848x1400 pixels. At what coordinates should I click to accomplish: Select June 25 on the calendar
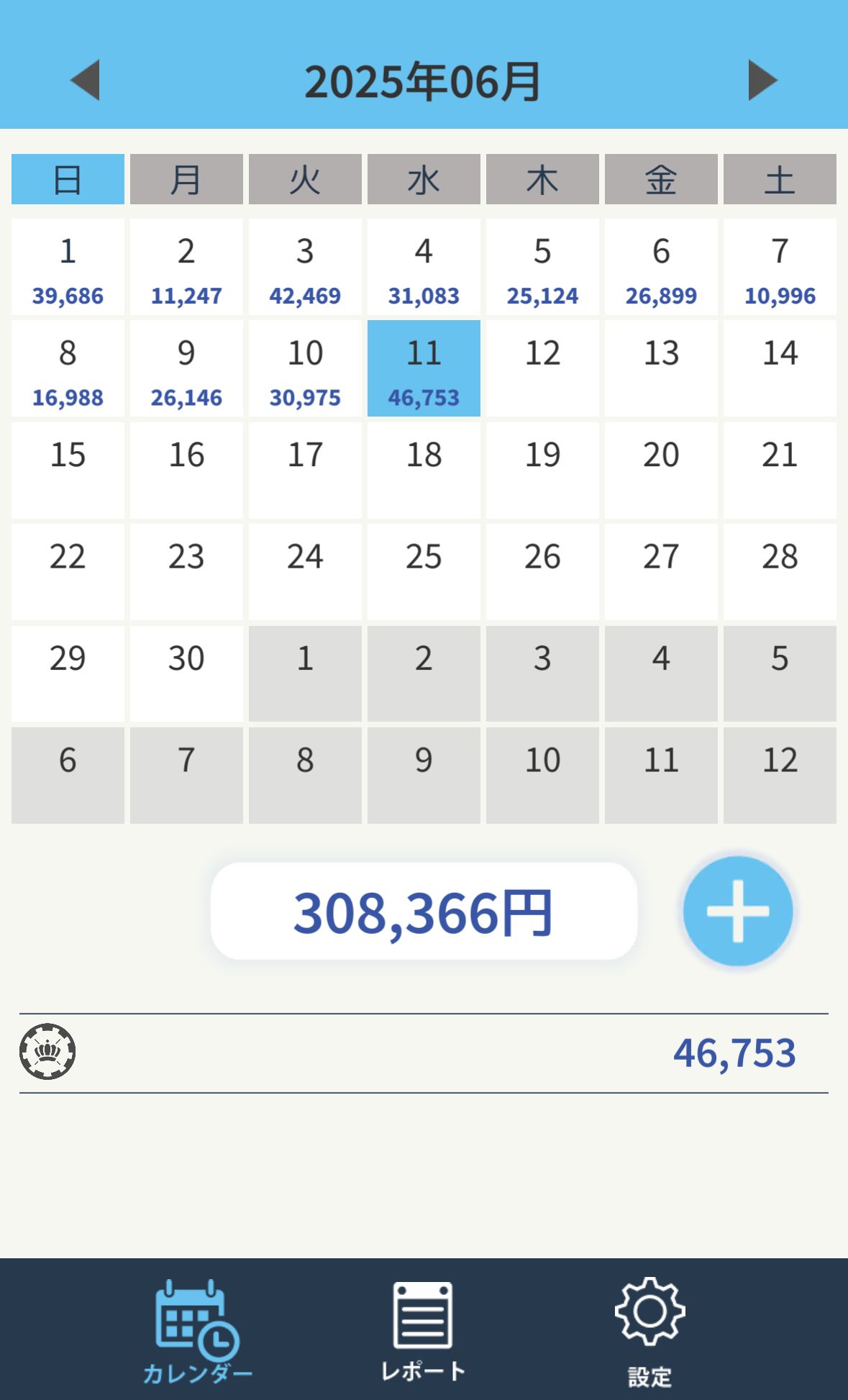(x=424, y=572)
